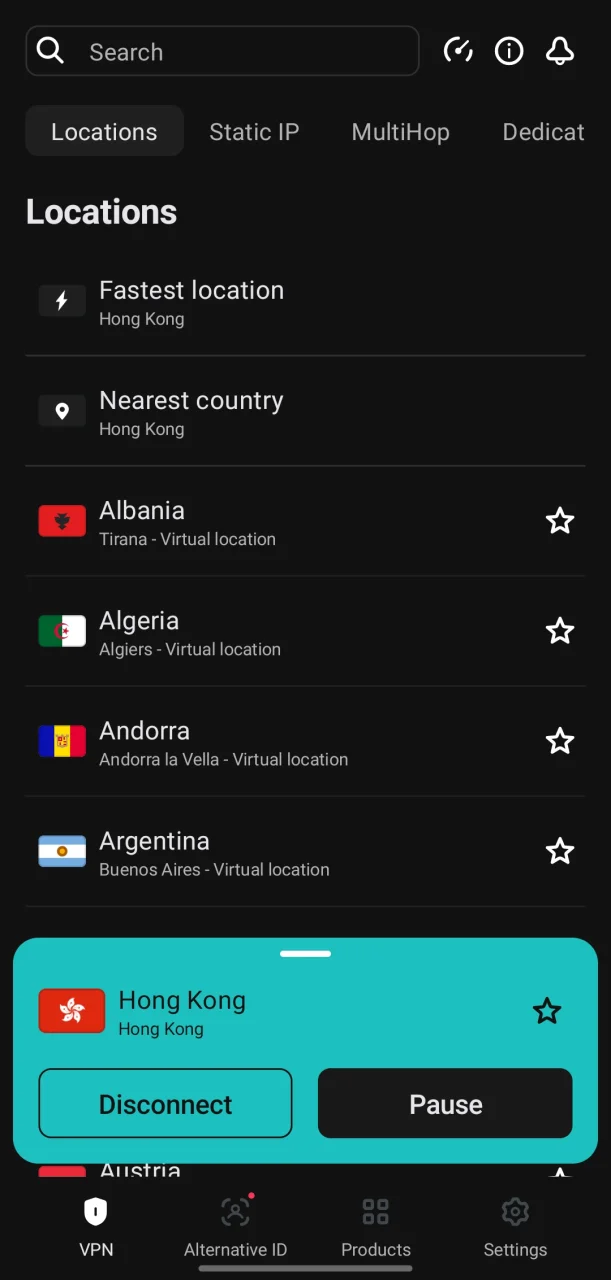Open the search field
The height and width of the screenshot is (1280, 611).
pyautogui.click(x=222, y=51)
